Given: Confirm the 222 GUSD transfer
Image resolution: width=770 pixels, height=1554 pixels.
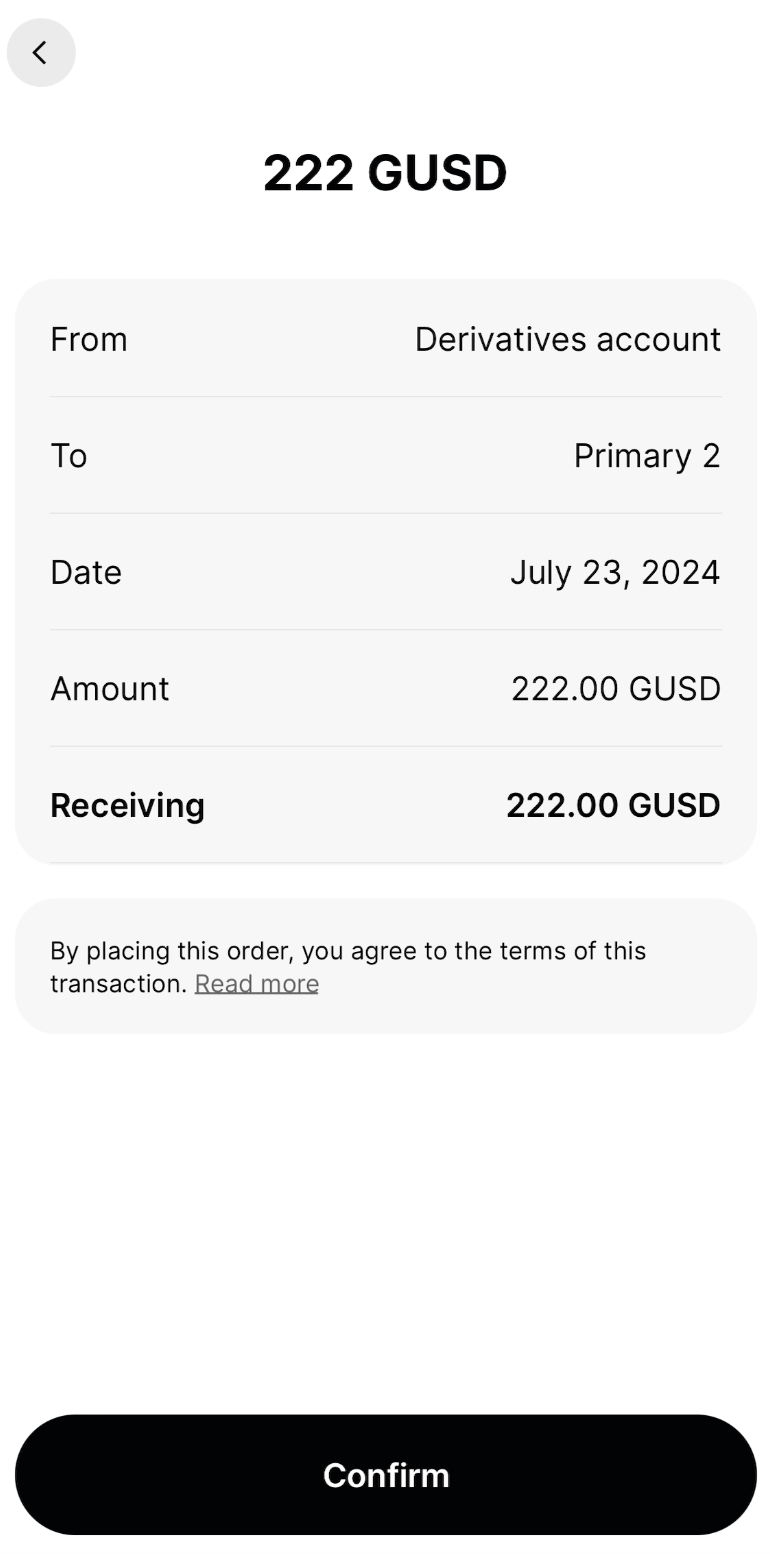Looking at the screenshot, I should tap(385, 1474).
